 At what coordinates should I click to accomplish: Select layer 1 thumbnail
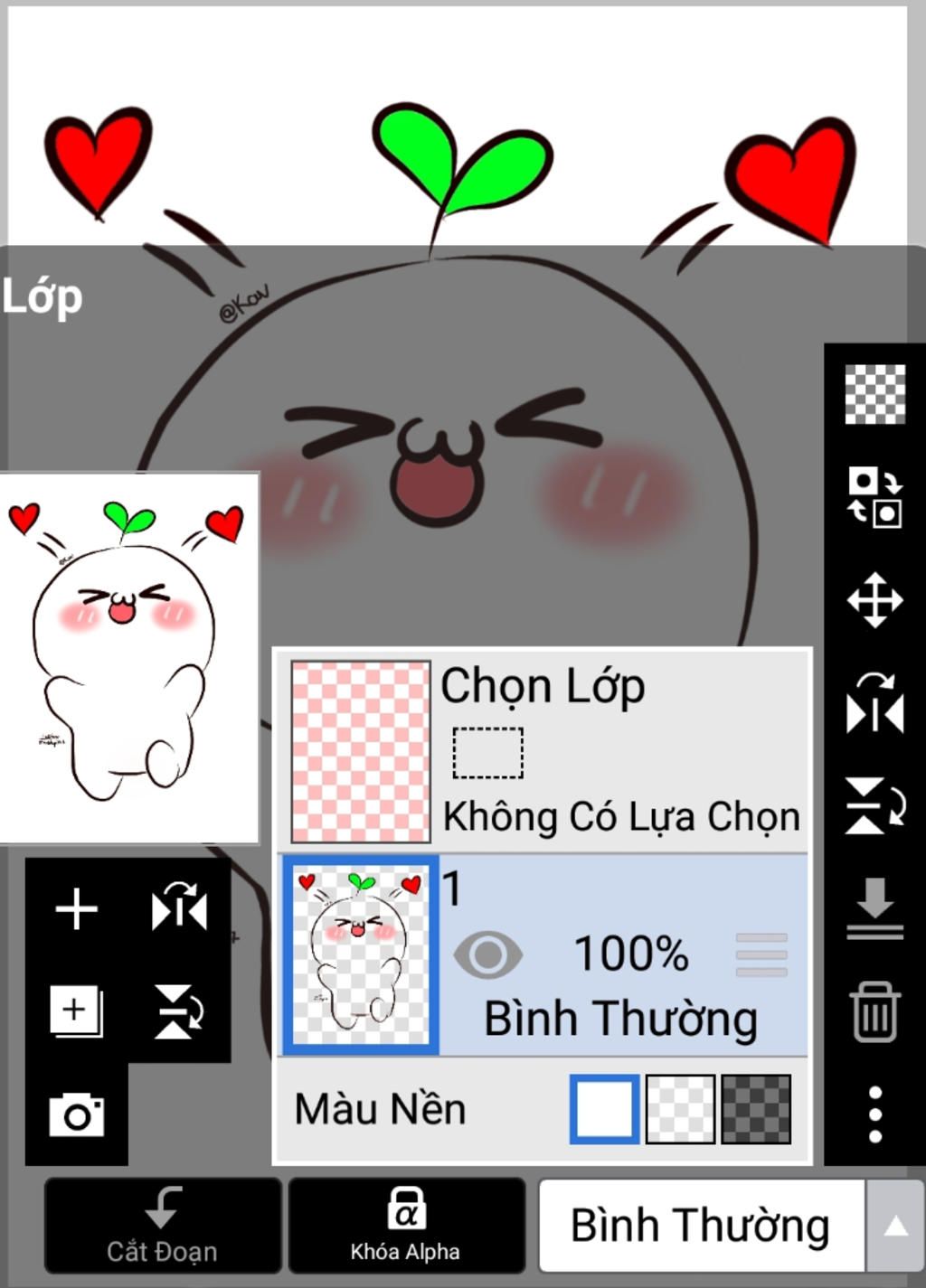[361, 954]
